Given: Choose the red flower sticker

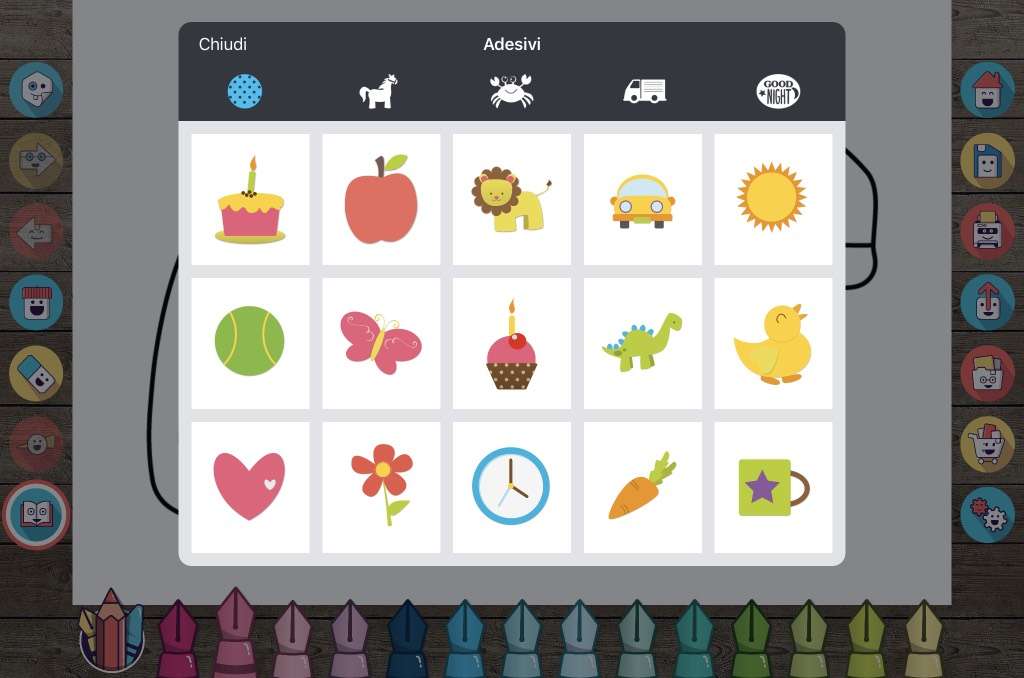Looking at the screenshot, I should pyautogui.click(x=381, y=487).
